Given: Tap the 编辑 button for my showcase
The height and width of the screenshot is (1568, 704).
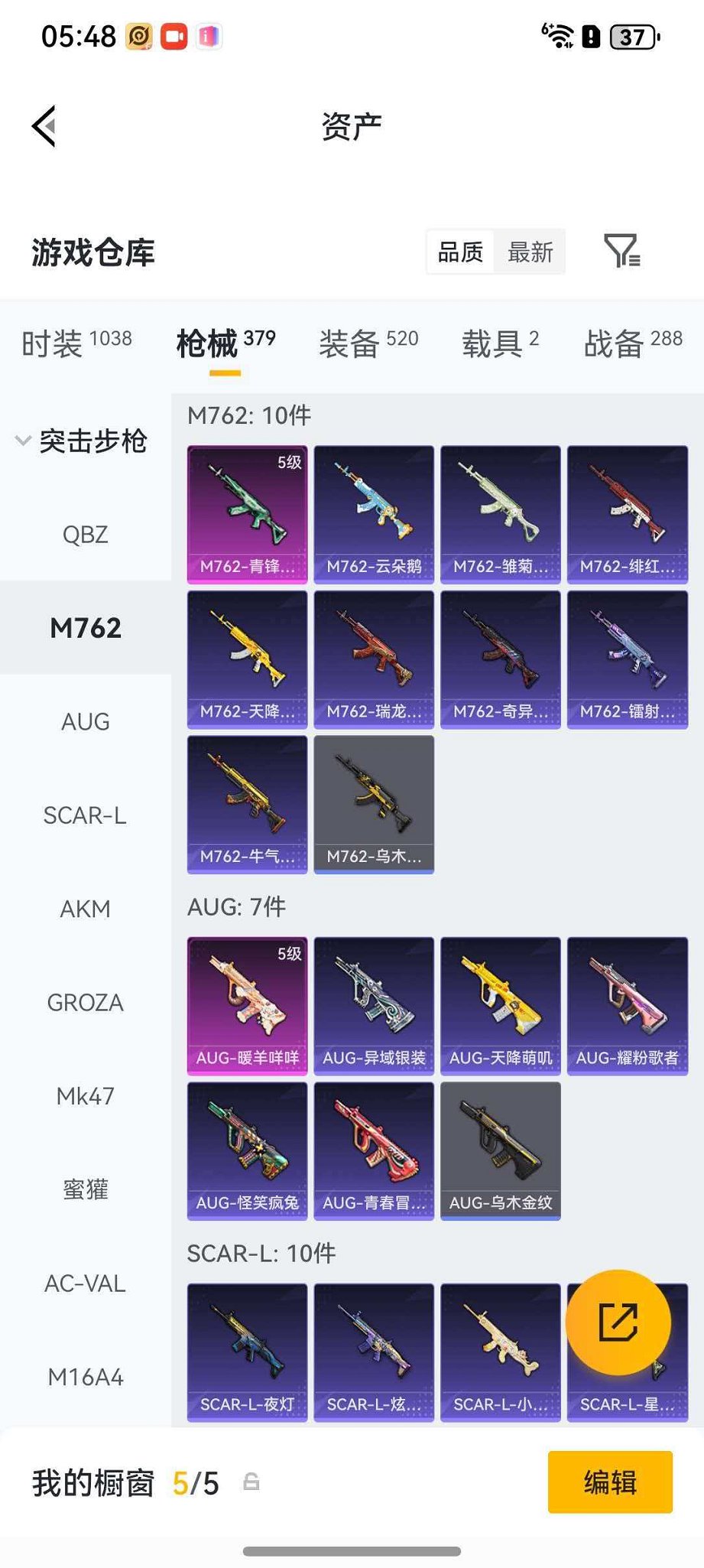Looking at the screenshot, I should (x=610, y=1482).
